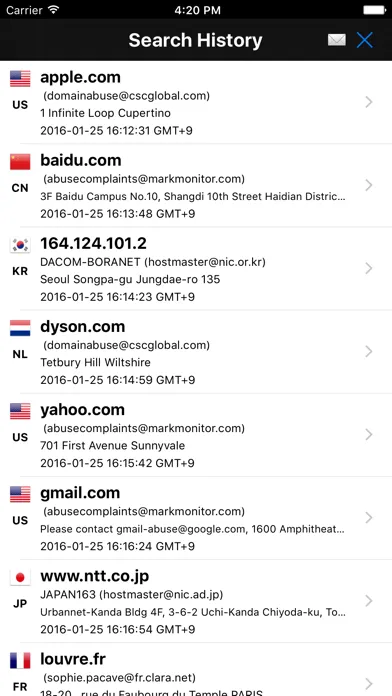View the louvre.fr history item

pos(196,669)
